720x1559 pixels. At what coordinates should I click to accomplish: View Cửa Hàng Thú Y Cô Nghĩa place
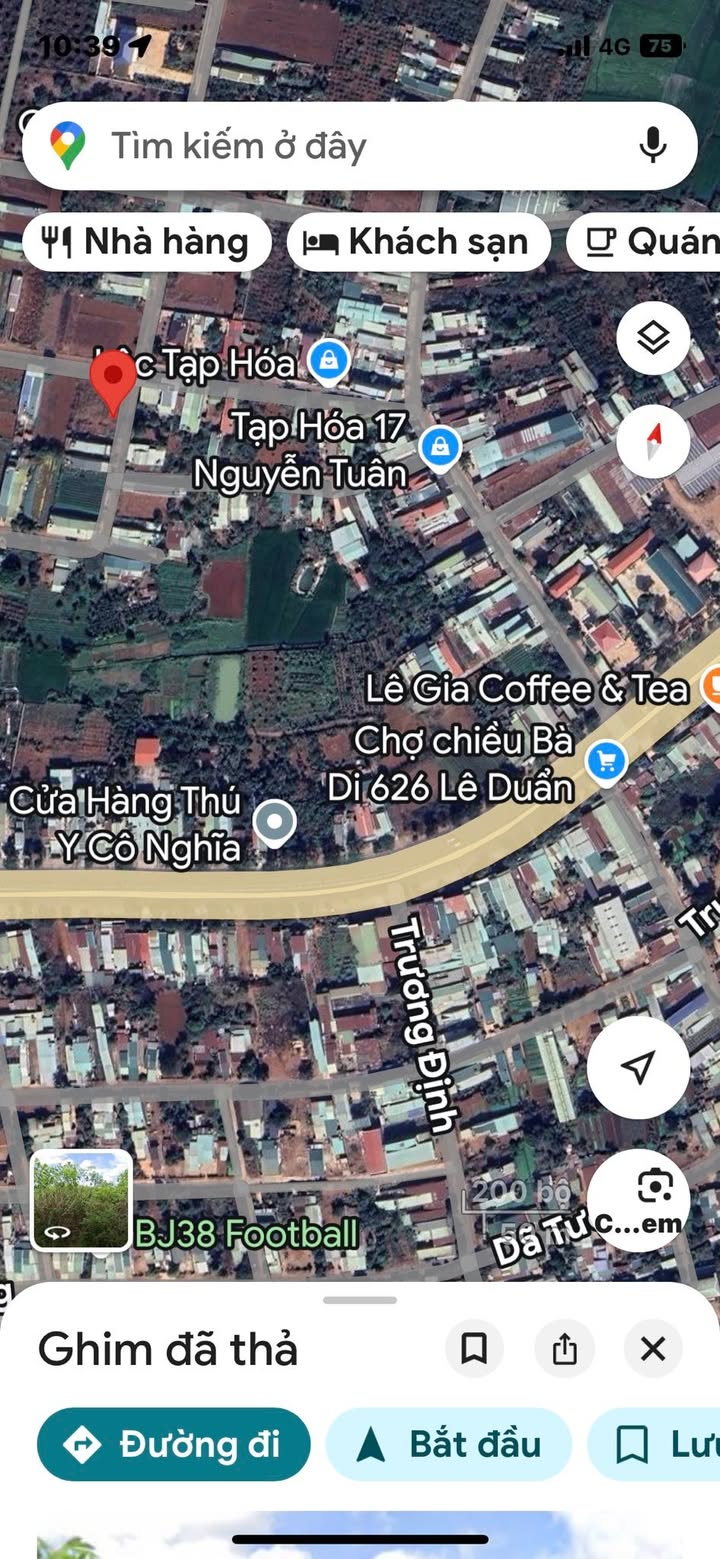(x=273, y=823)
